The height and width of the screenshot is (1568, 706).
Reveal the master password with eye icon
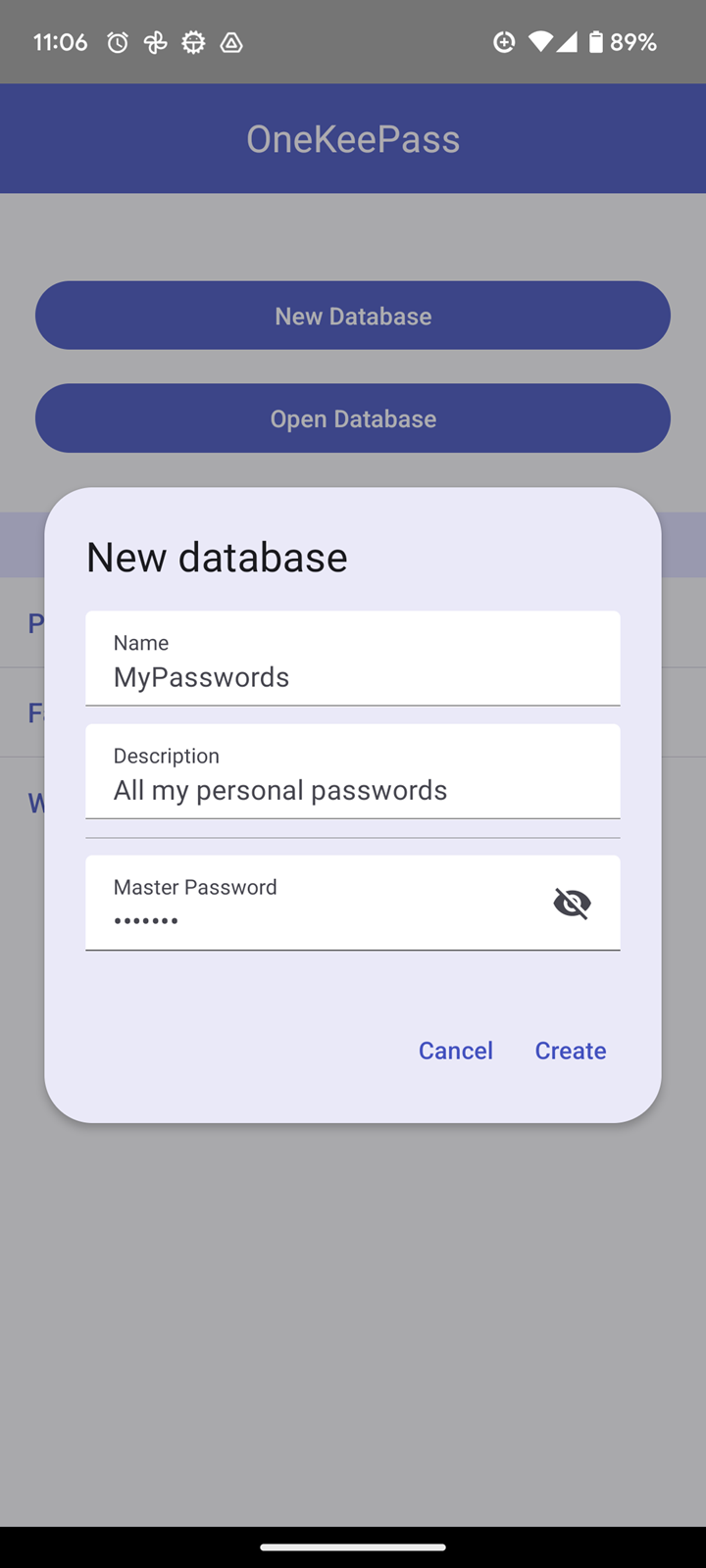click(x=573, y=903)
